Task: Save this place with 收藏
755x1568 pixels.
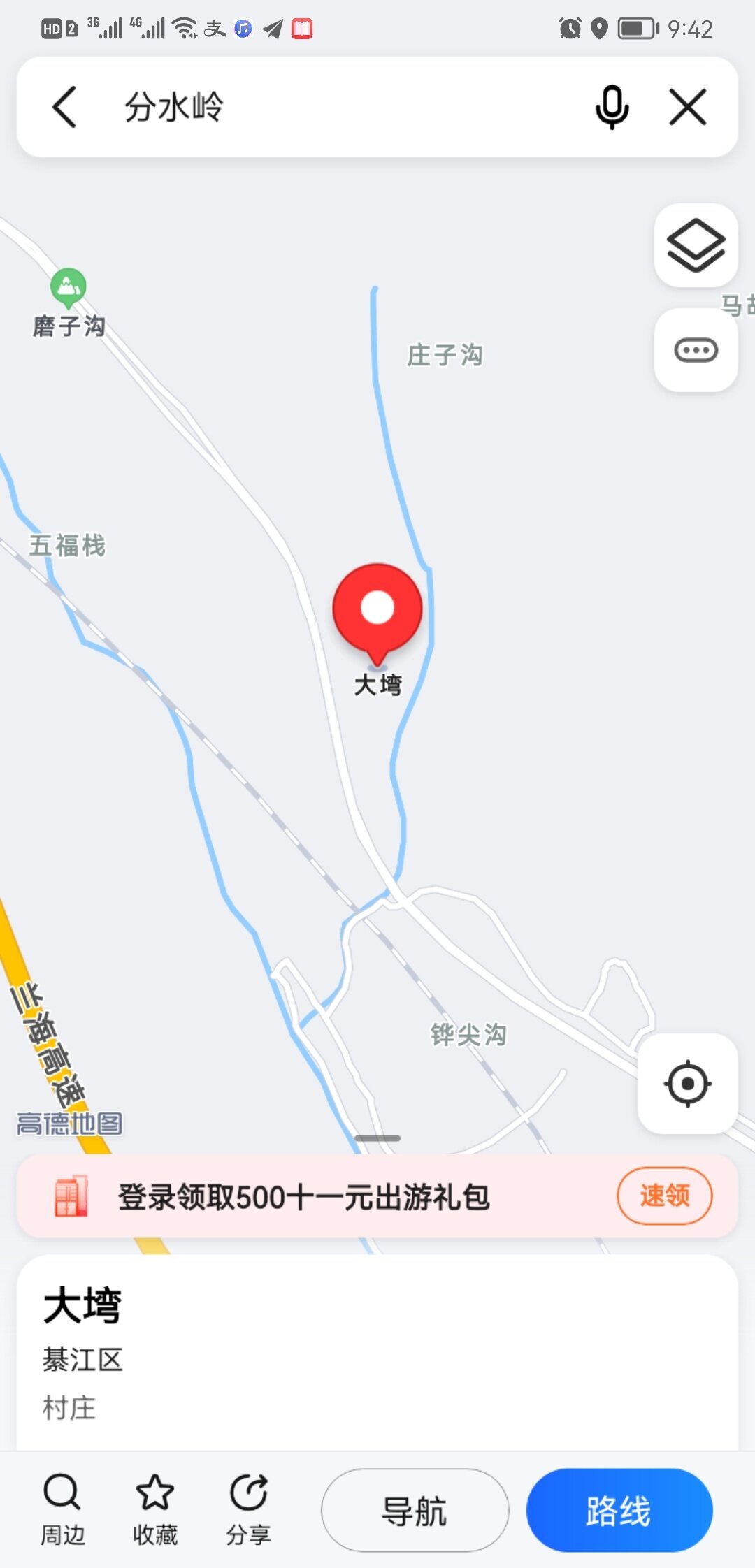Action: click(155, 1509)
